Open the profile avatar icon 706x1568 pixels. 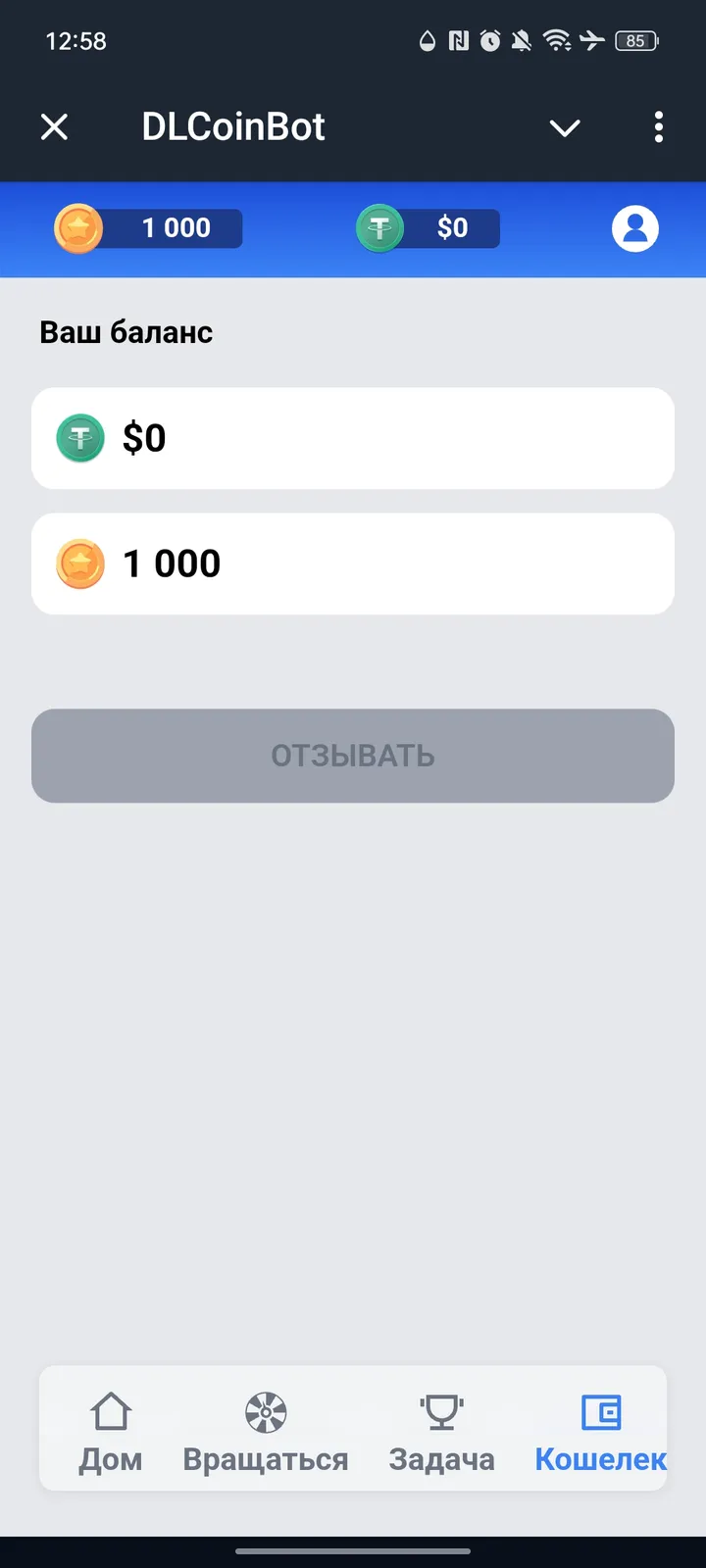point(634,227)
